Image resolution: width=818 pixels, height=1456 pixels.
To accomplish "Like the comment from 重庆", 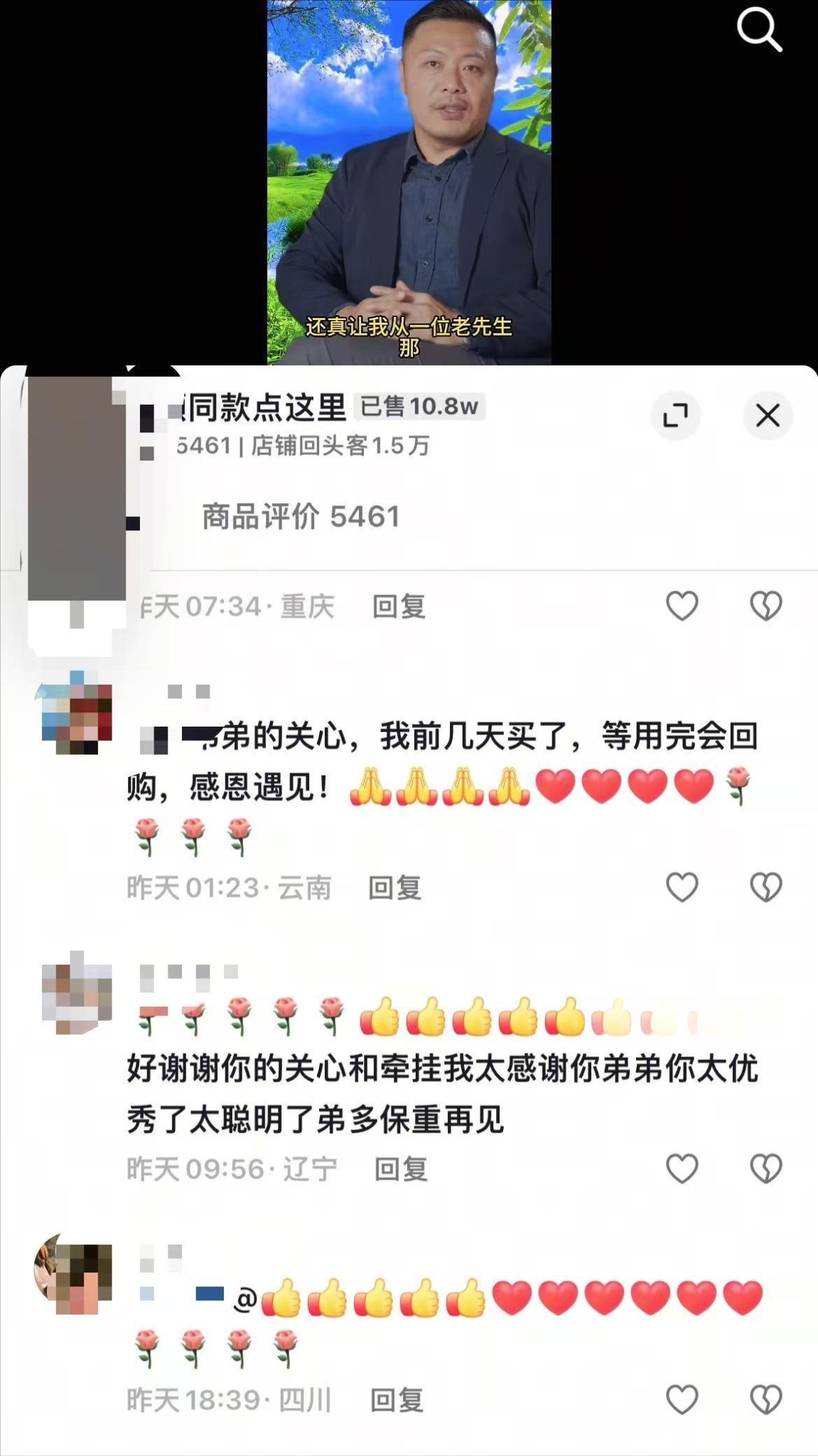I will tap(682, 606).
